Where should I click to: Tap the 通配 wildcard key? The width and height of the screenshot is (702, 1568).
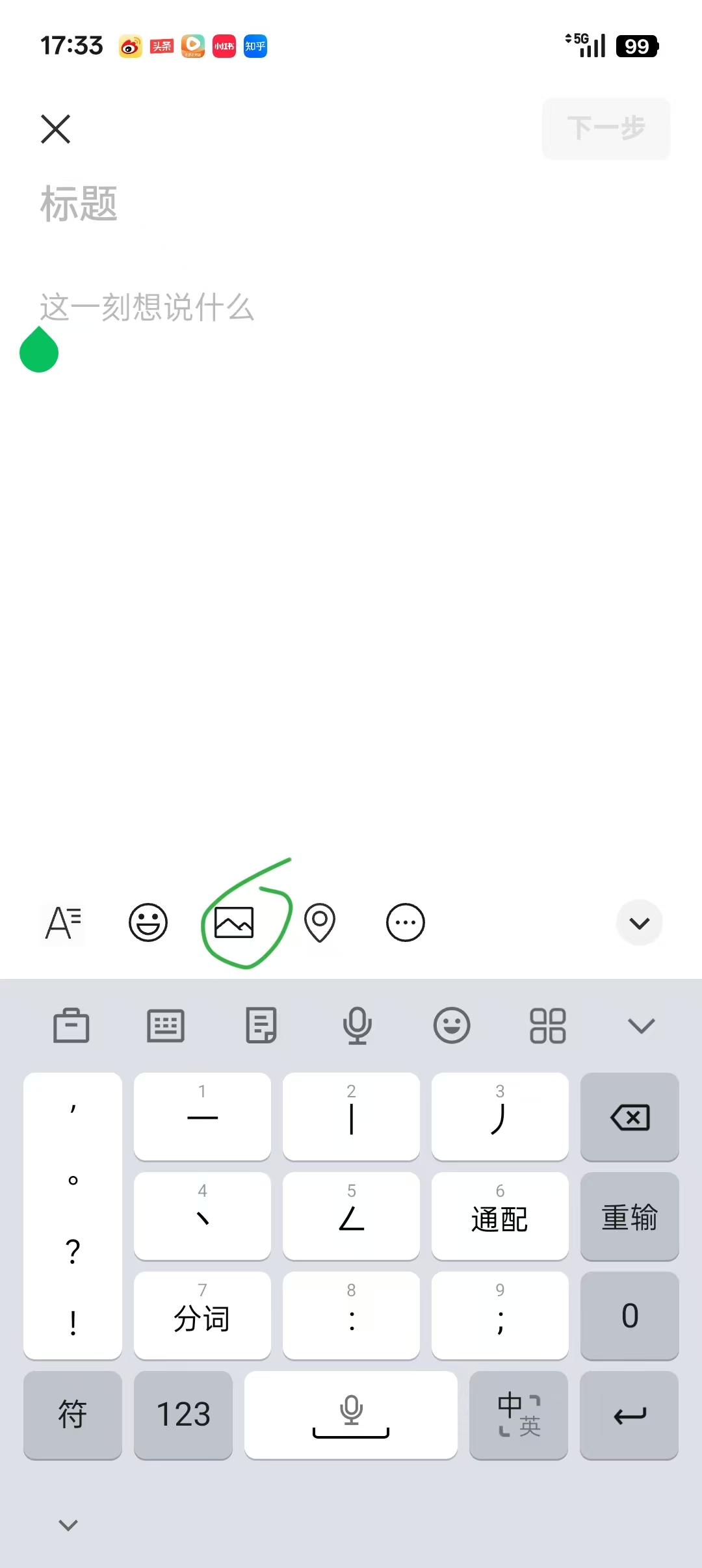click(500, 1216)
